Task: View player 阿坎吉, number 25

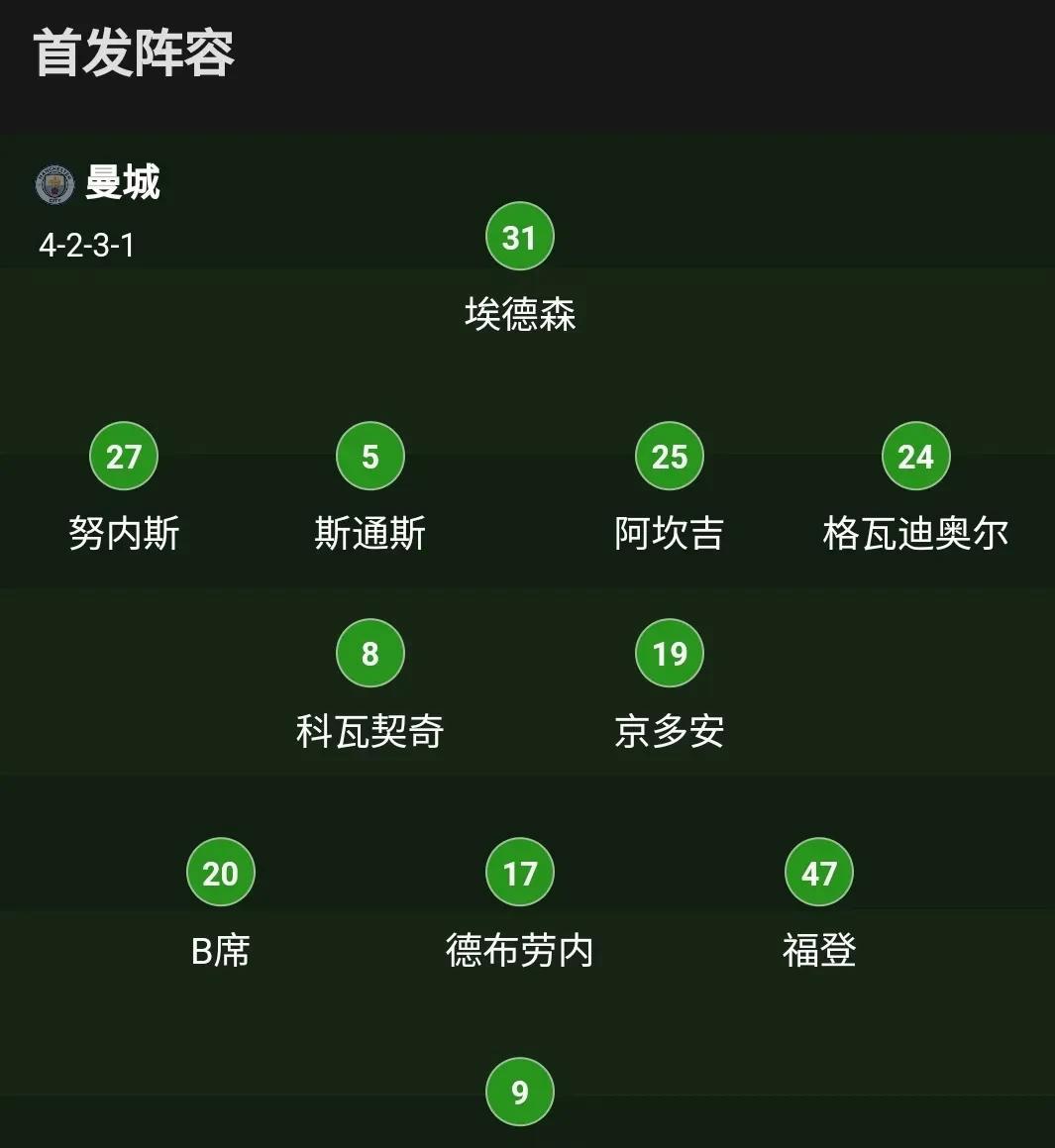Action: tap(669, 457)
